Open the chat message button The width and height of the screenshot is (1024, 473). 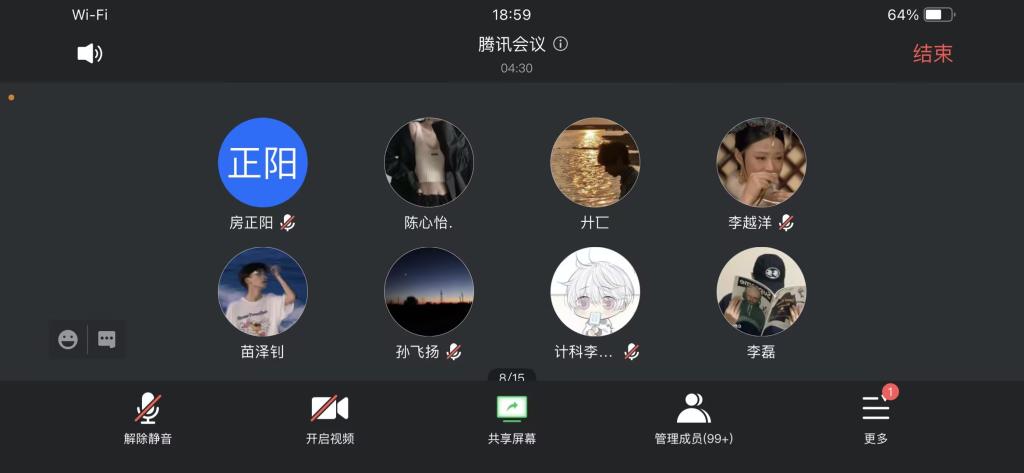(107, 340)
